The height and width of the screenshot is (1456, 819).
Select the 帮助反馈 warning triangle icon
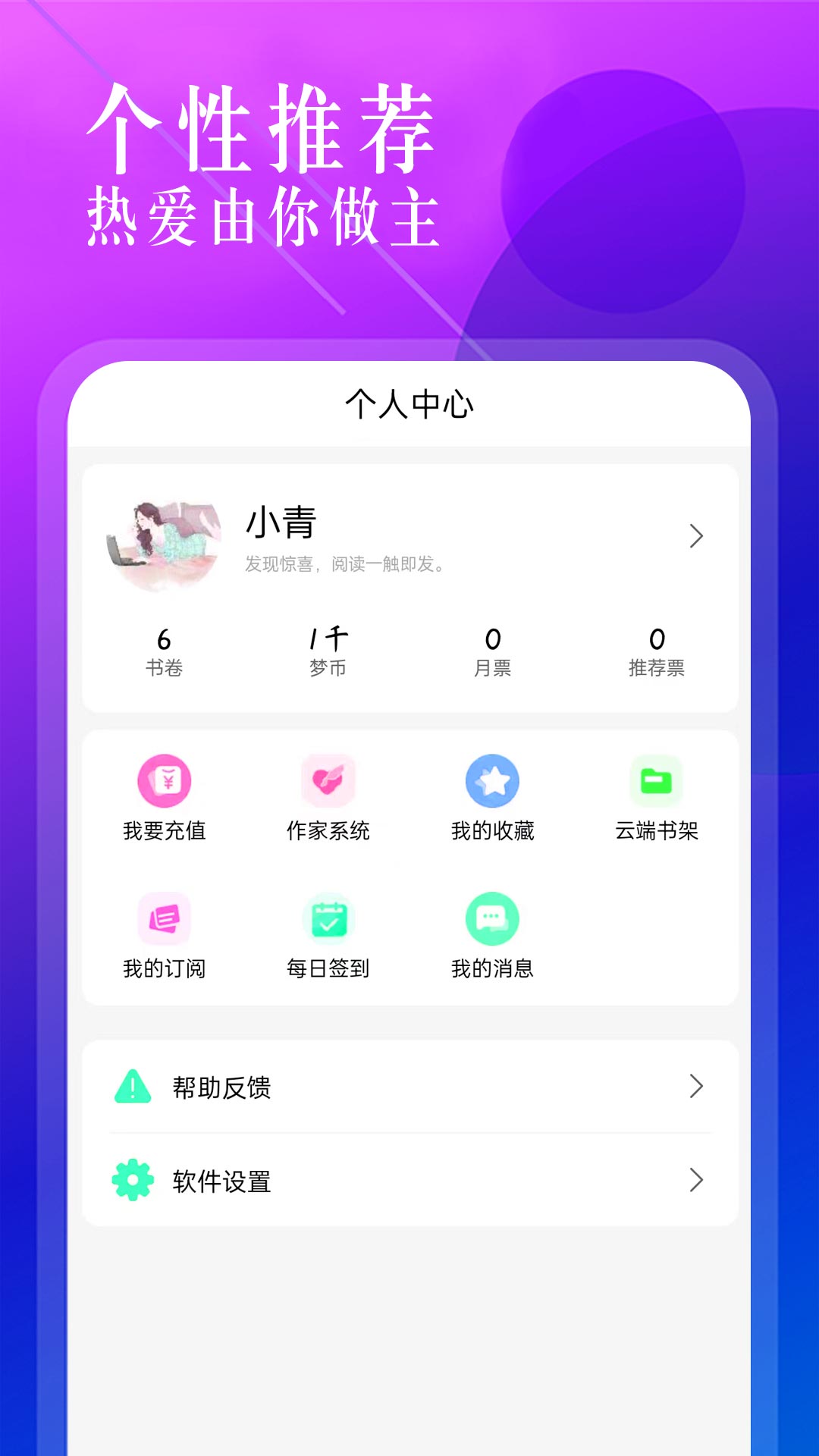pyautogui.click(x=133, y=1087)
